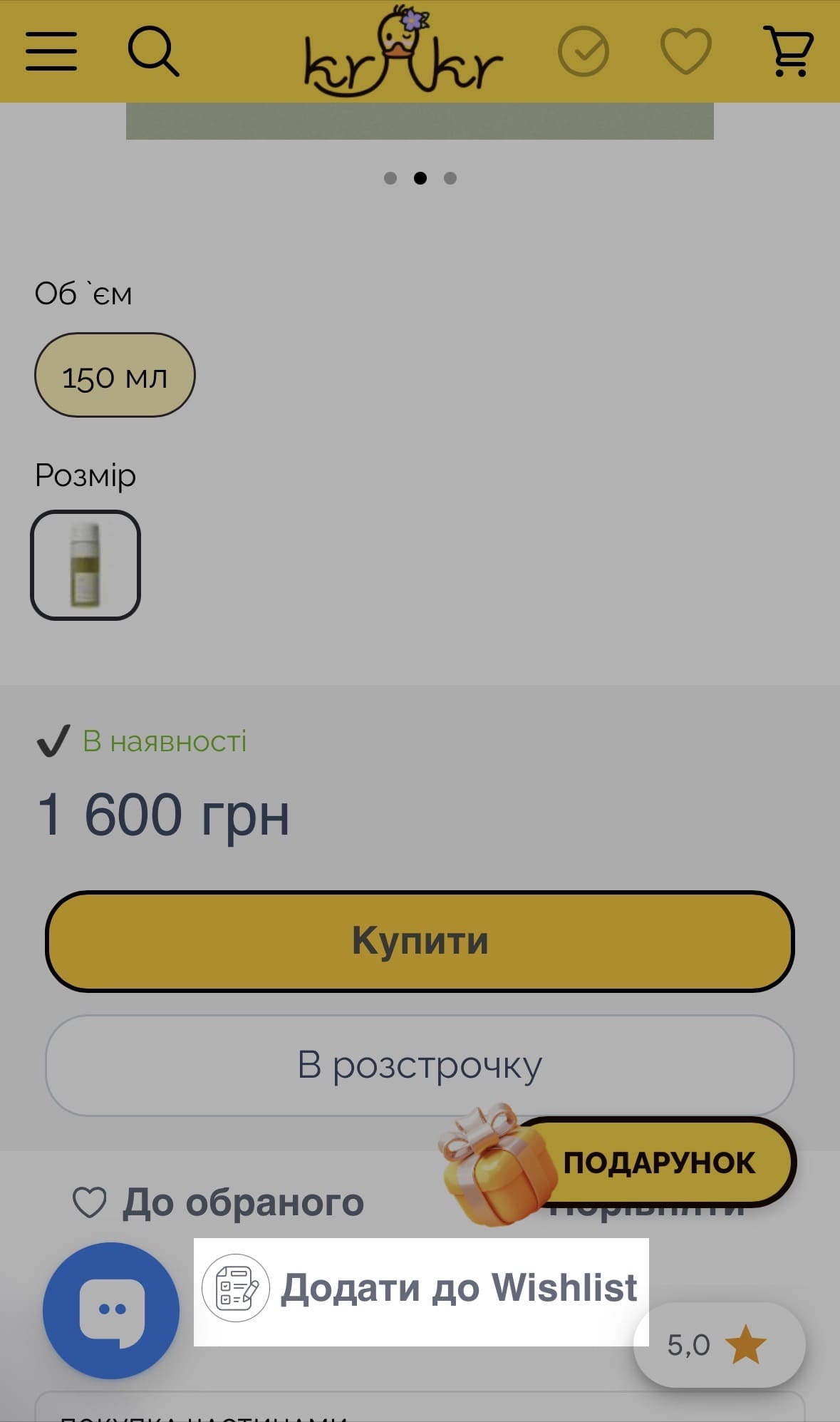Open the hamburger navigation menu
Image resolution: width=840 pixels, height=1422 pixels.
pyautogui.click(x=49, y=50)
